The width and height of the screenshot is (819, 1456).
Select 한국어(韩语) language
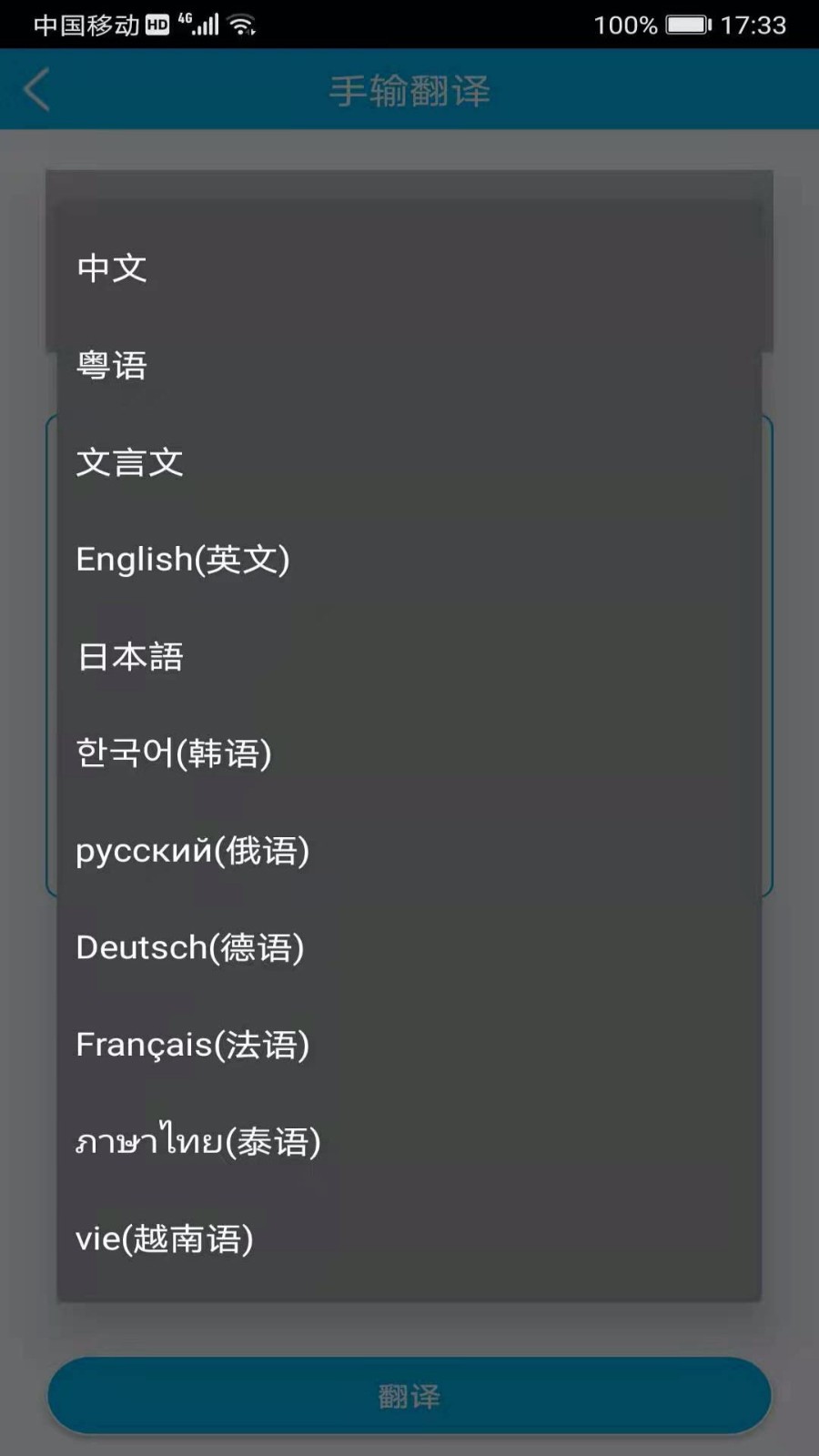pos(174,753)
